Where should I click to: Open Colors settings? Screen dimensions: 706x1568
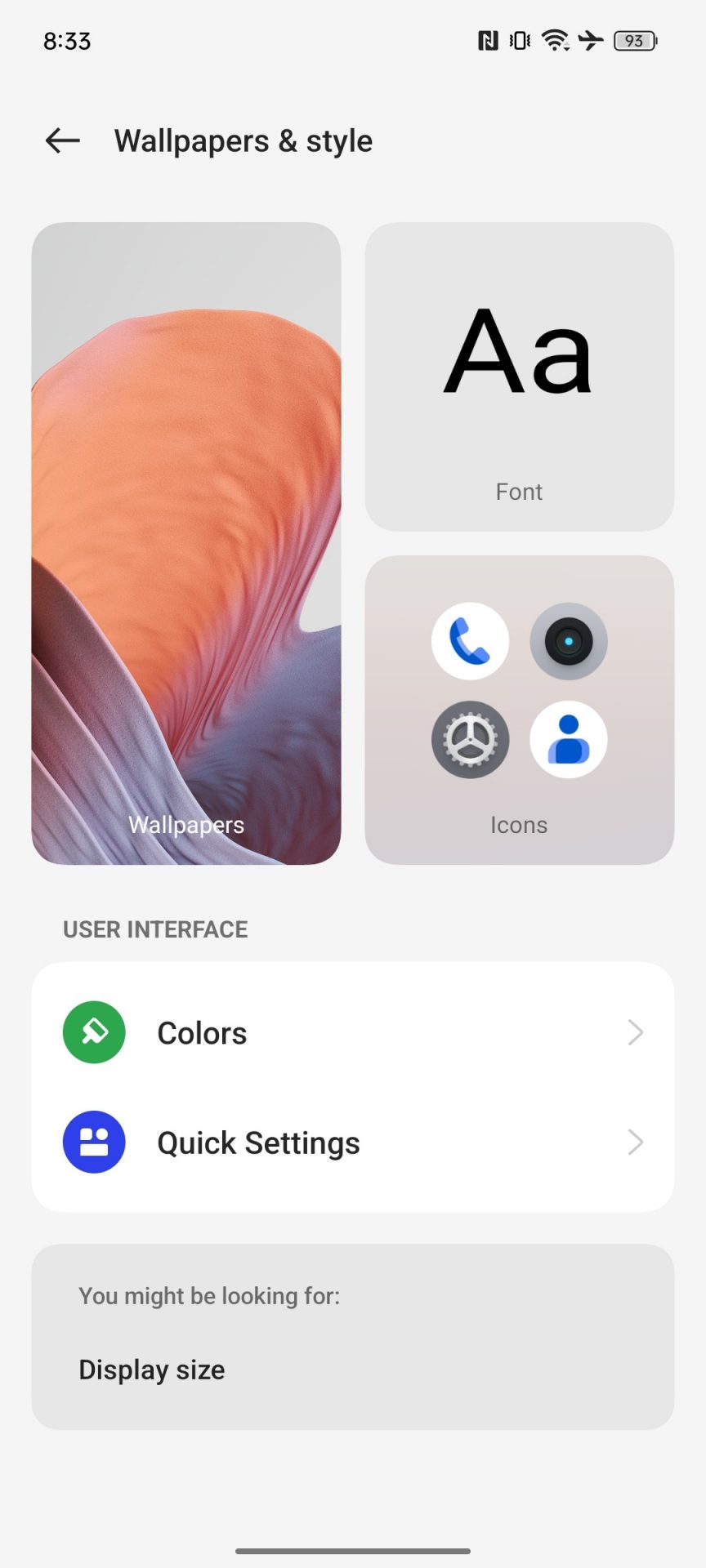coord(353,1033)
